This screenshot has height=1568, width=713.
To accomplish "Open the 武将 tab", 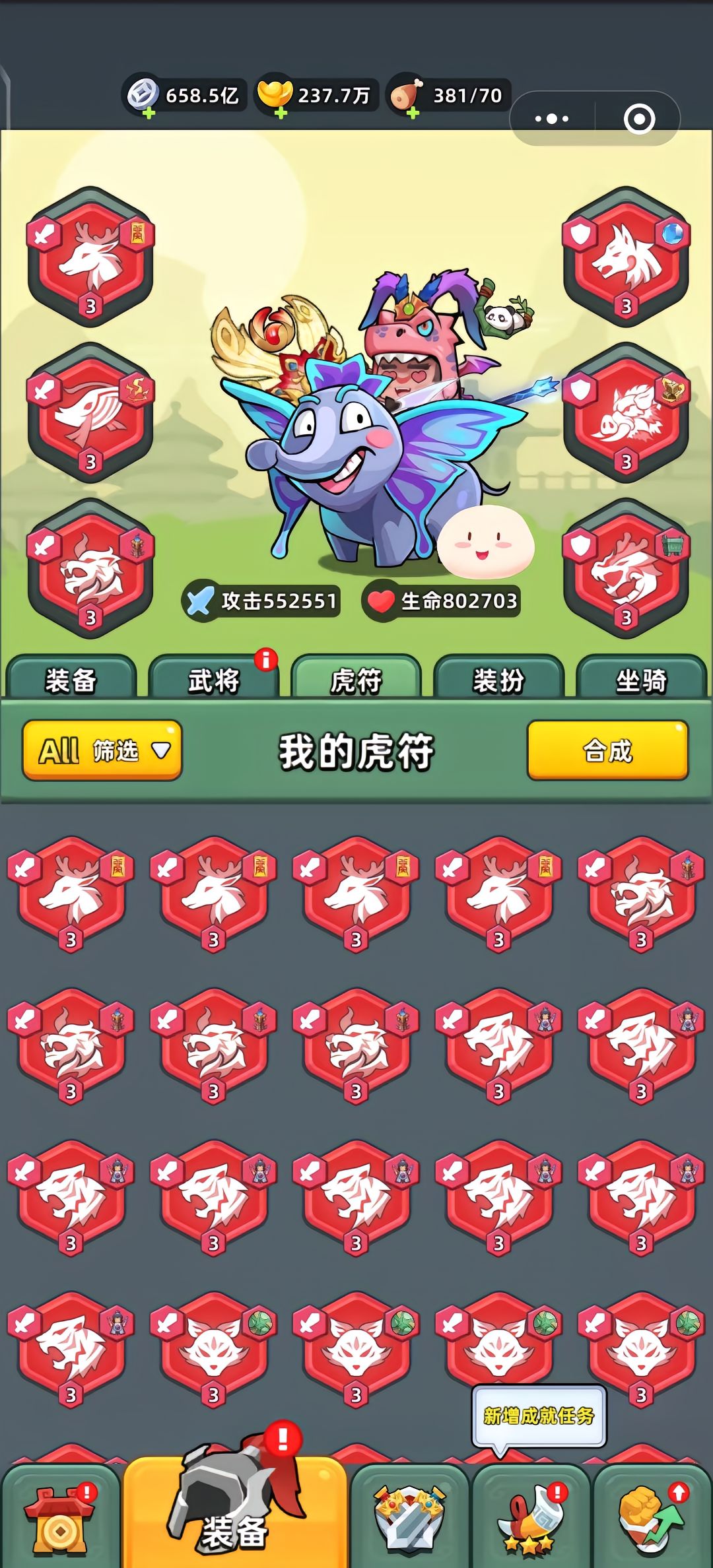I will [213, 679].
